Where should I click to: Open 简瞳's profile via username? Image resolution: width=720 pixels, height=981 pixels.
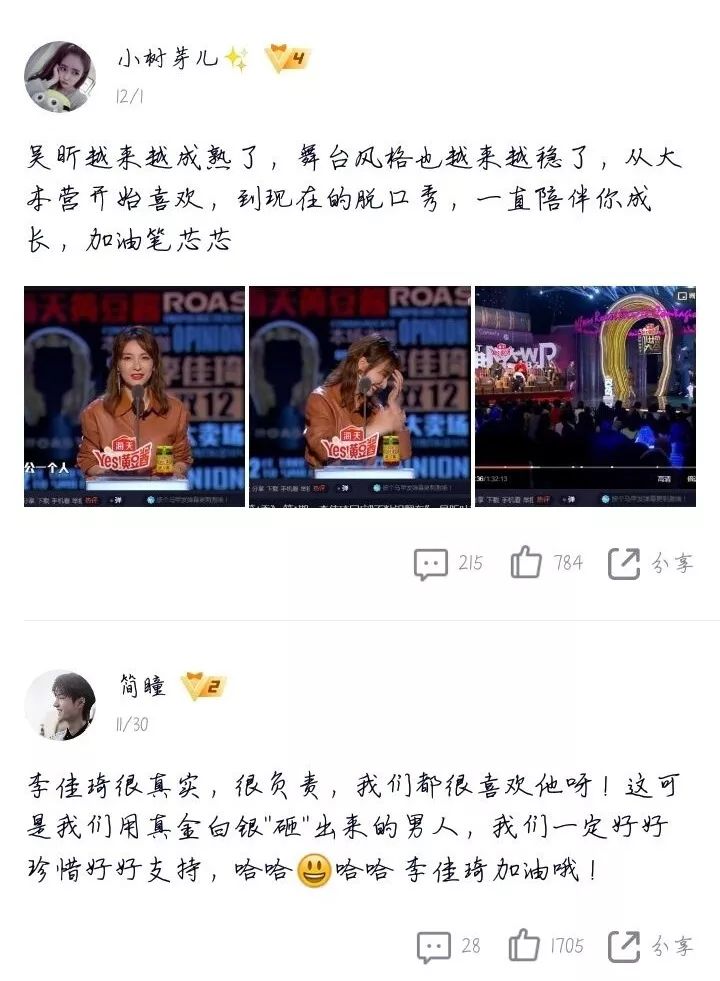140,686
